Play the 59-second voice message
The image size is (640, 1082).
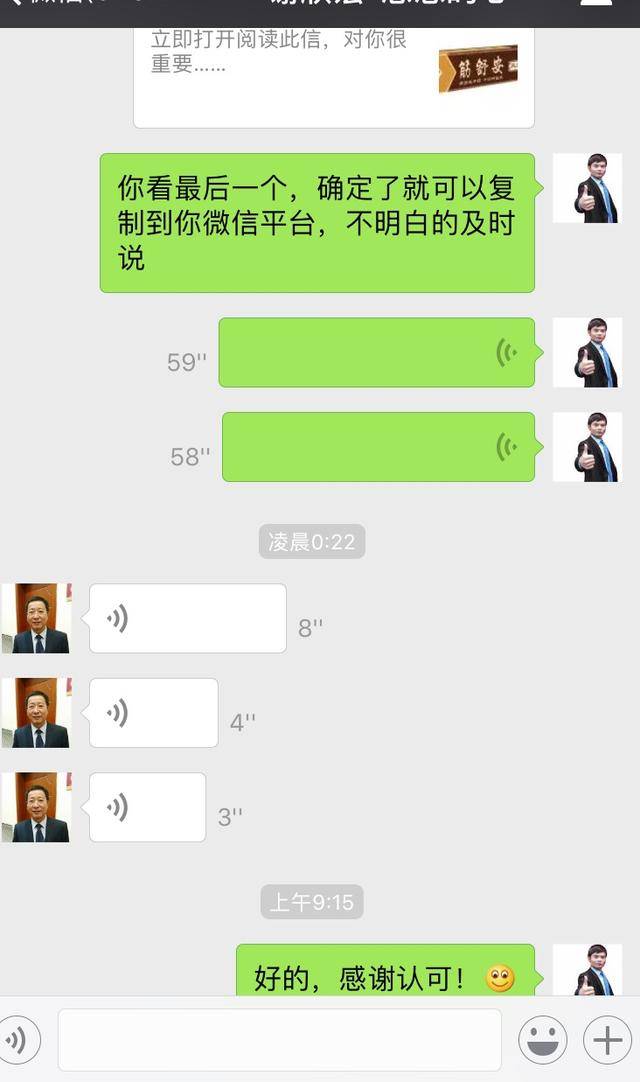pos(377,353)
